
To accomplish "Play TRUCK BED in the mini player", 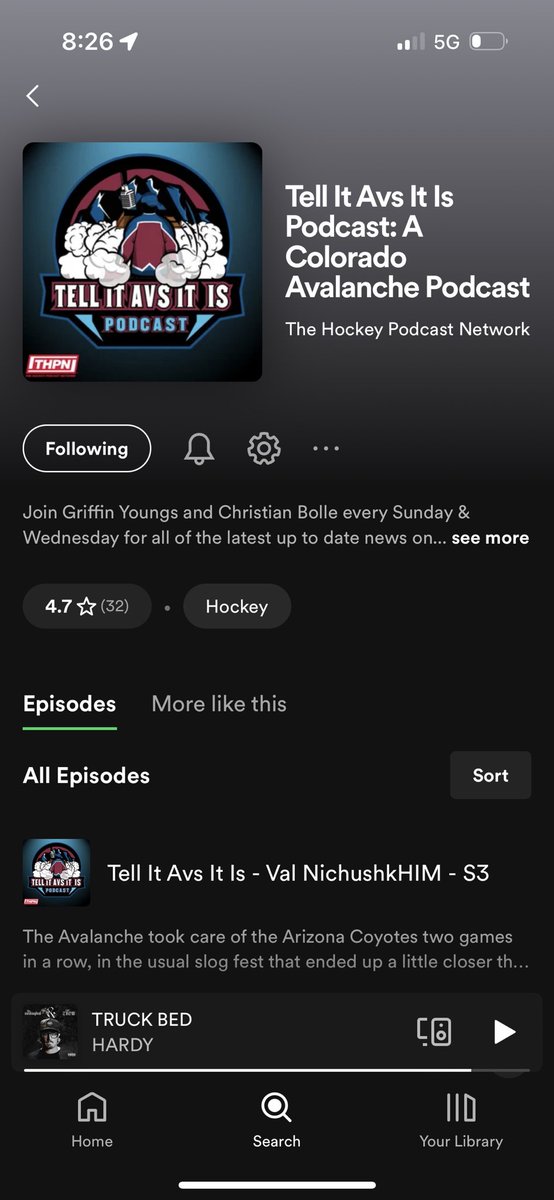I will (x=504, y=1032).
